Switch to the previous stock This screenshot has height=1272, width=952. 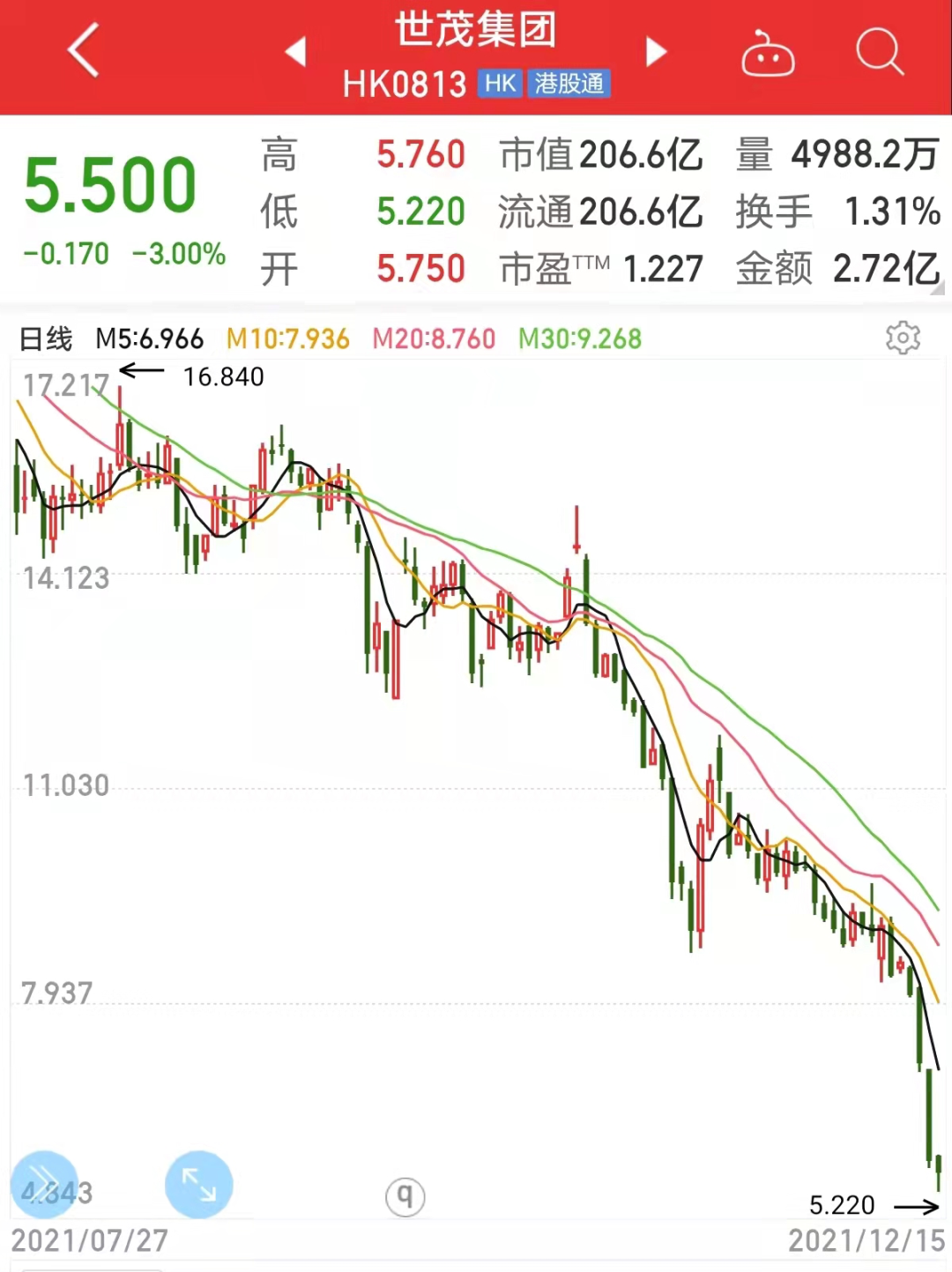point(296,52)
